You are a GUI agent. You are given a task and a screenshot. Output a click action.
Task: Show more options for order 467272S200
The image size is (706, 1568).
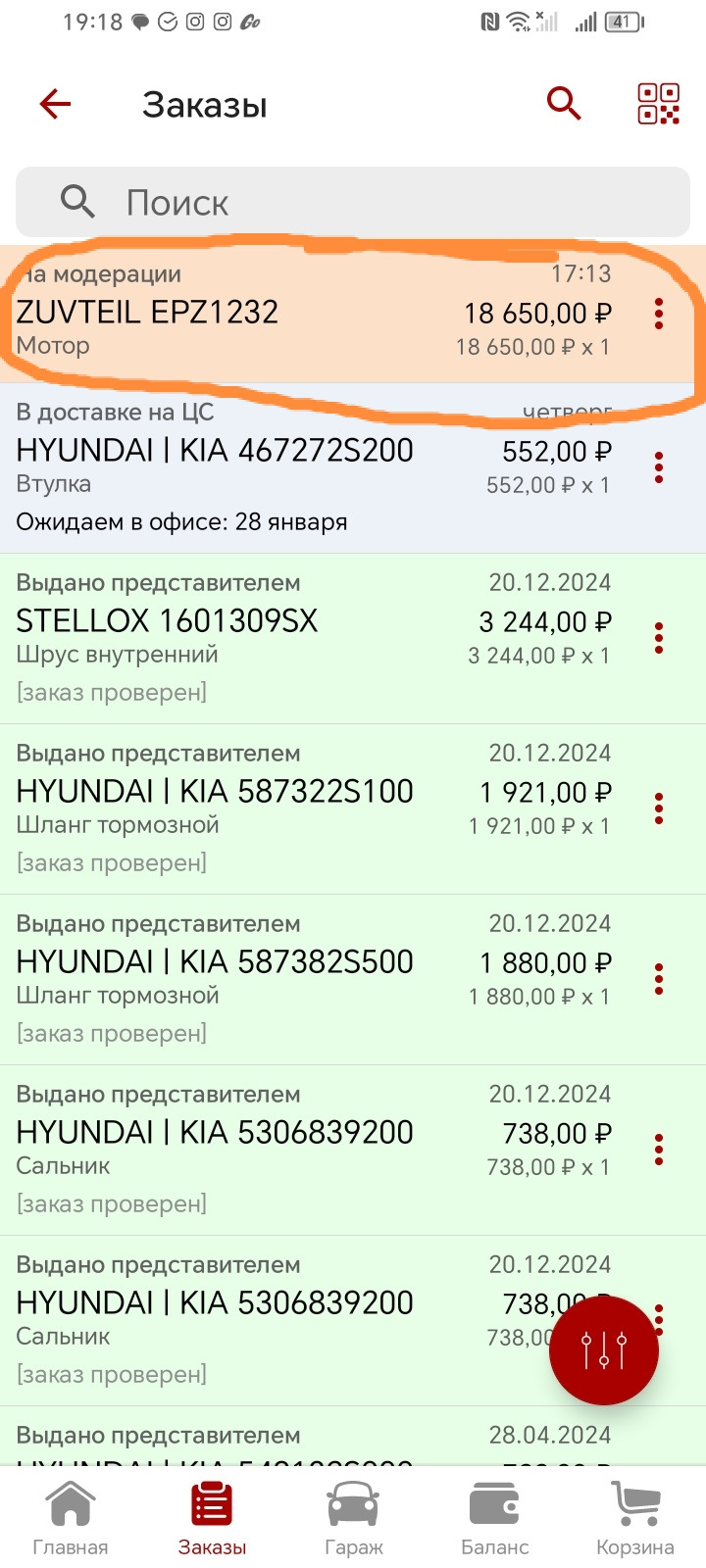pyautogui.click(x=659, y=467)
